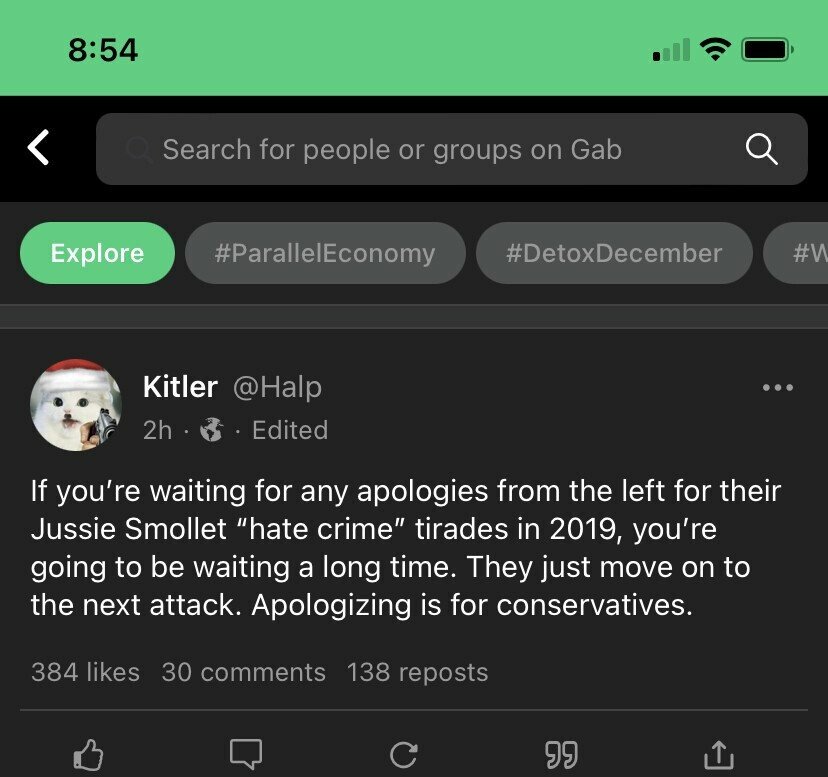Image resolution: width=828 pixels, height=777 pixels.
Task: Quote Kitler's post
Action: pyautogui.click(x=561, y=755)
